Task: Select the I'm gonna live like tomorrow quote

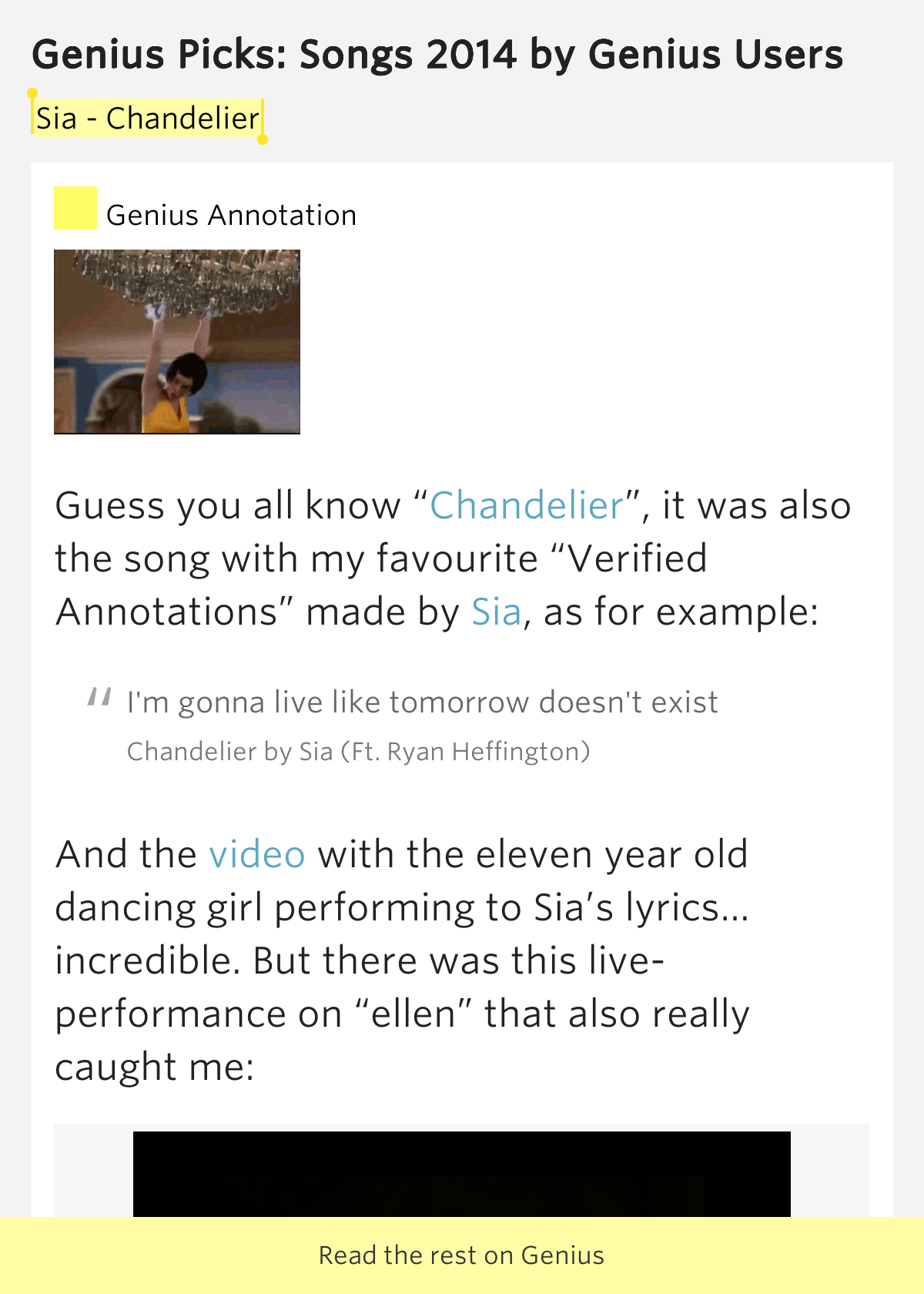Action: tap(422, 702)
